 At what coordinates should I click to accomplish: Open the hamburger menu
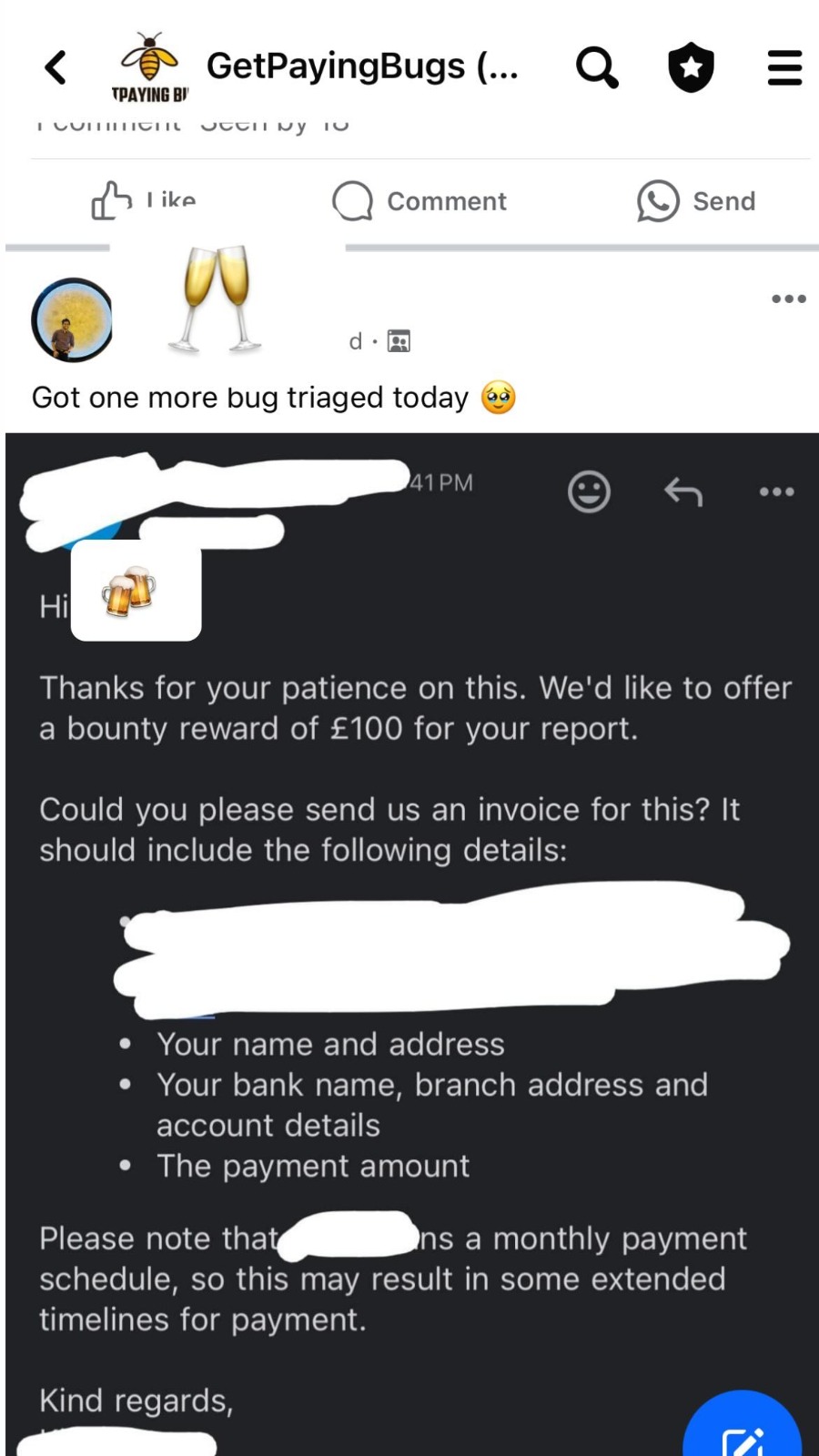(x=784, y=67)
